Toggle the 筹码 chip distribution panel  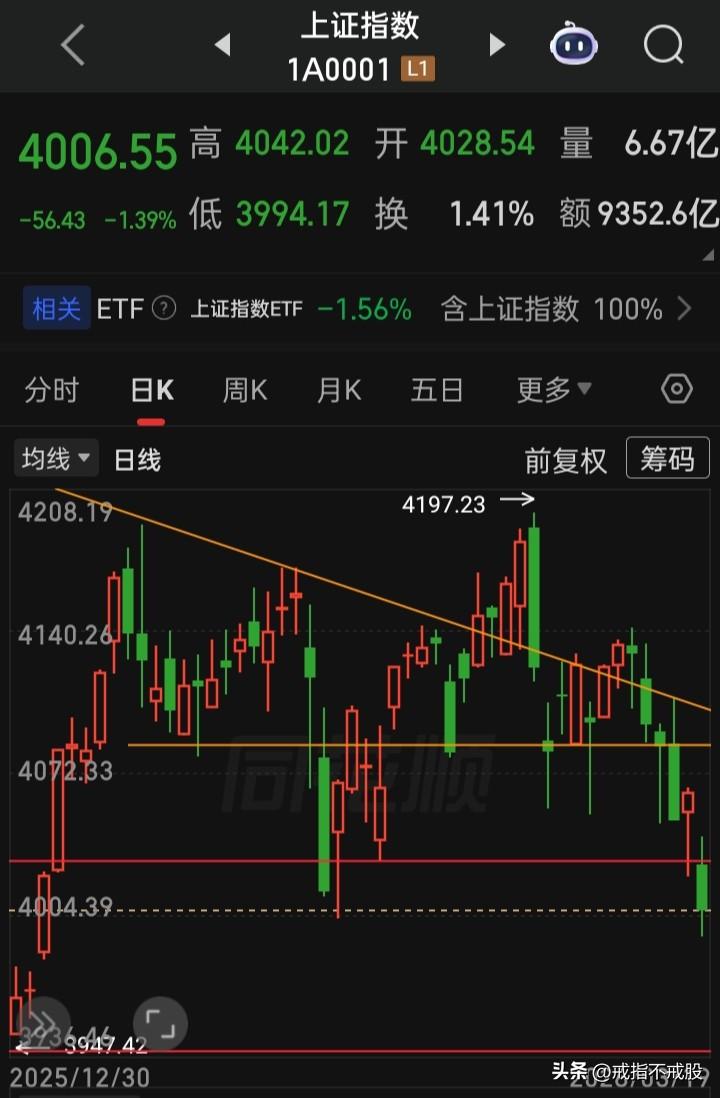[667, 459]
